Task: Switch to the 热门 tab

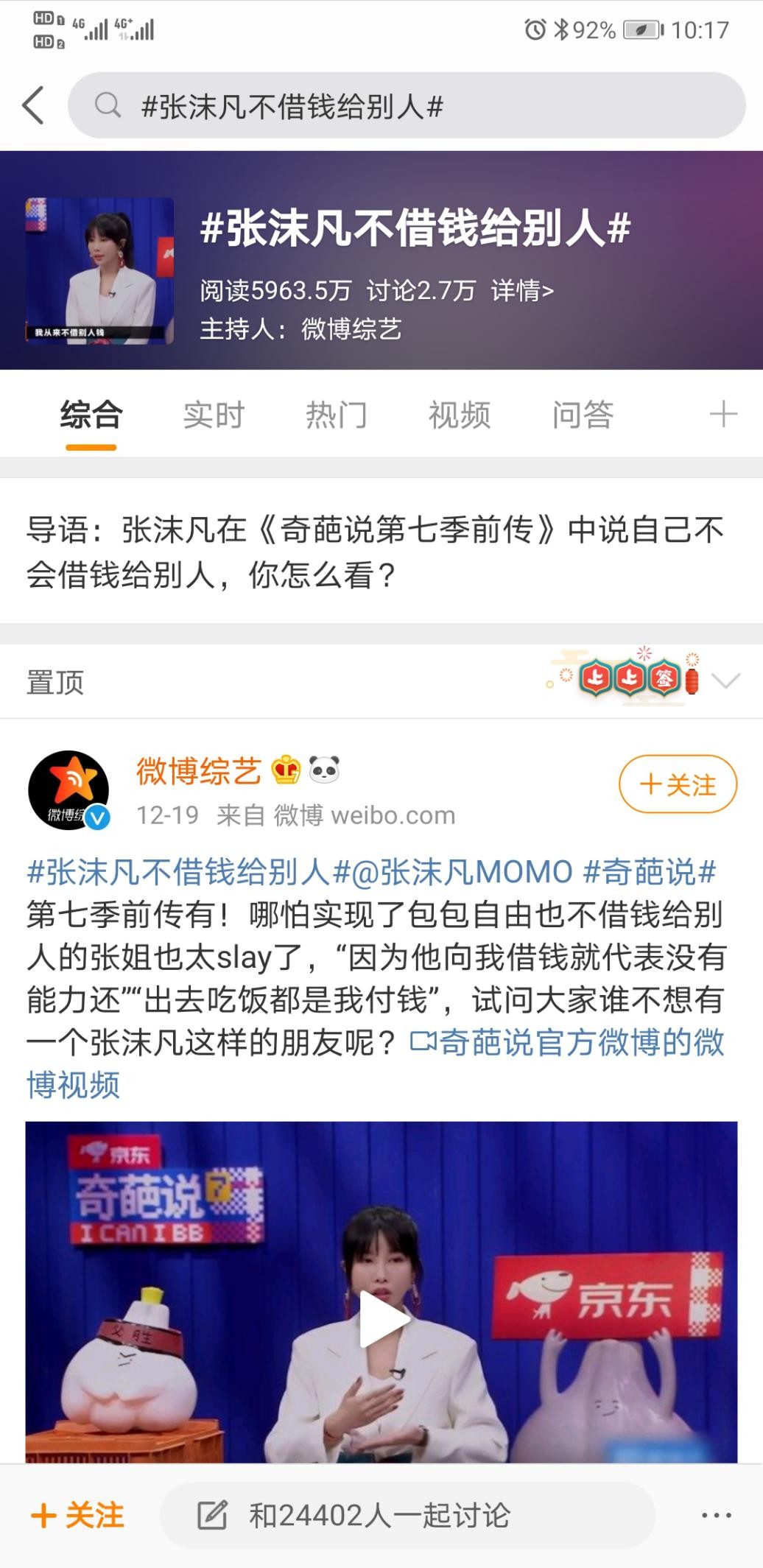Action: click(337, 415)
